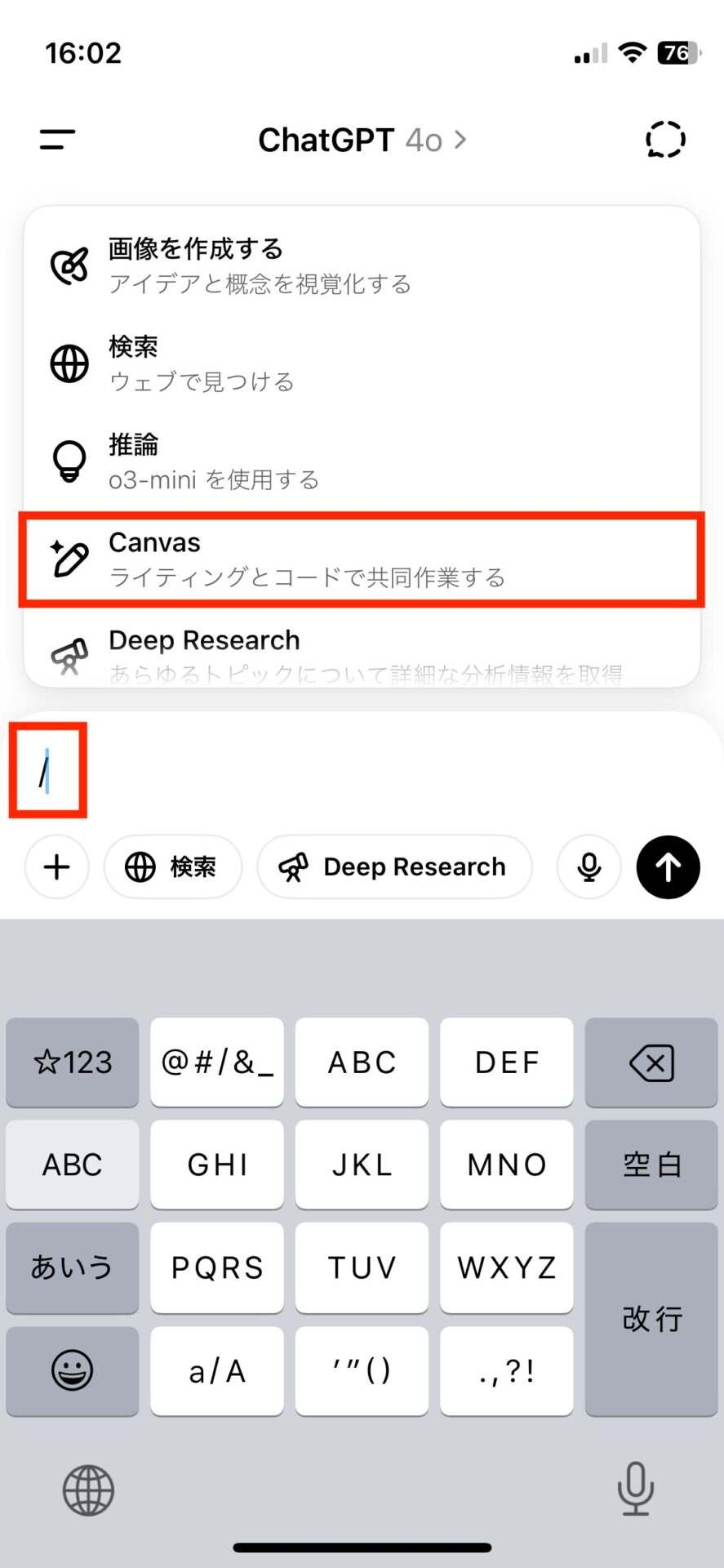Switch keyboard to あいう Japanese input

[x=72, y=1267]
